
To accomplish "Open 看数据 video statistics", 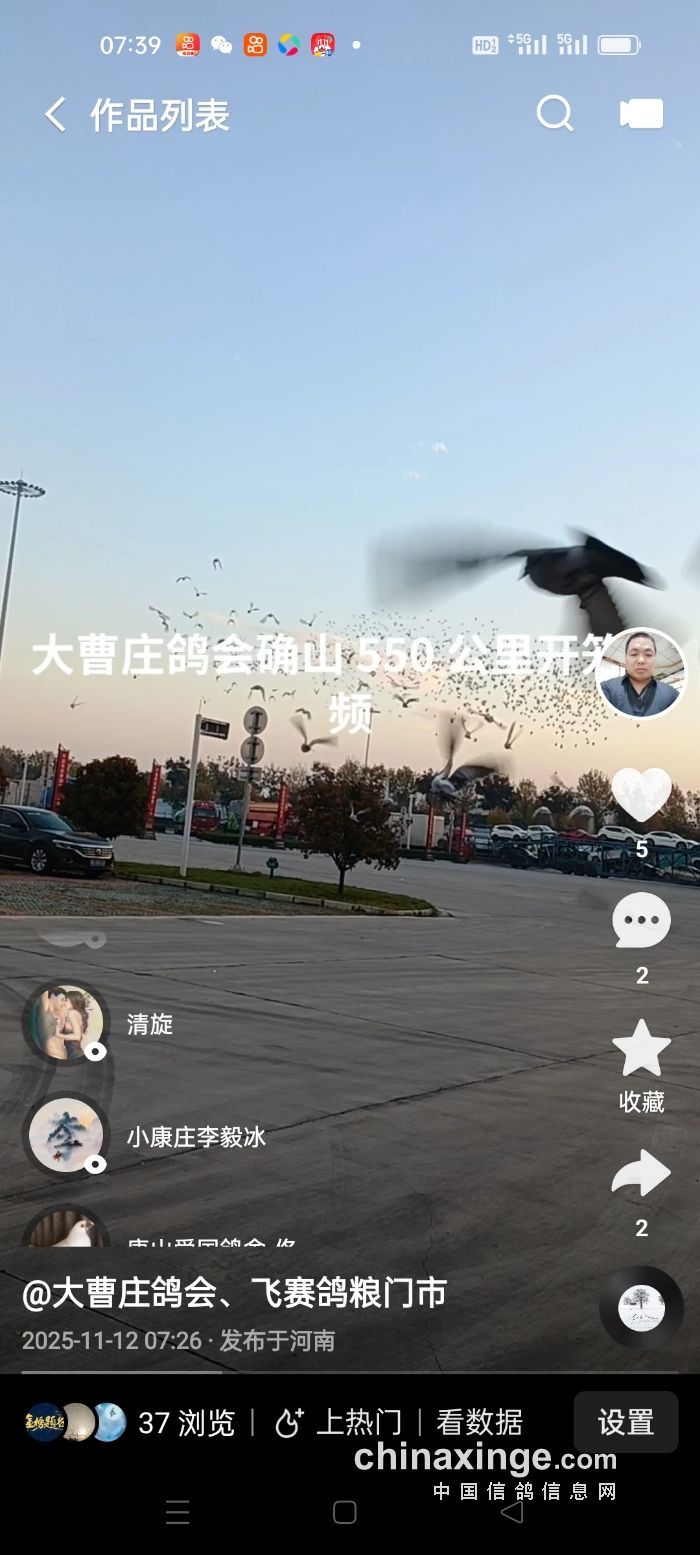I will 479,1422.
